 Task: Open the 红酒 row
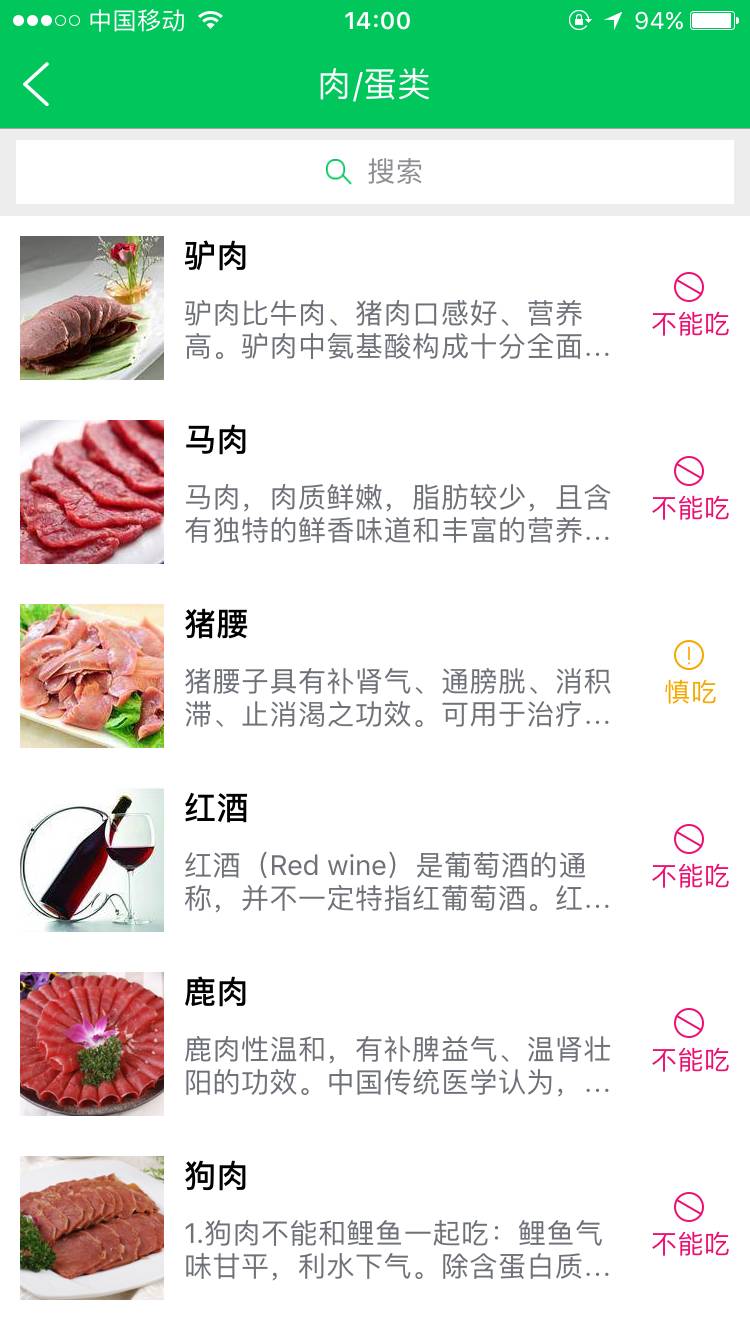pyautogui.click(x=375, y=860)
